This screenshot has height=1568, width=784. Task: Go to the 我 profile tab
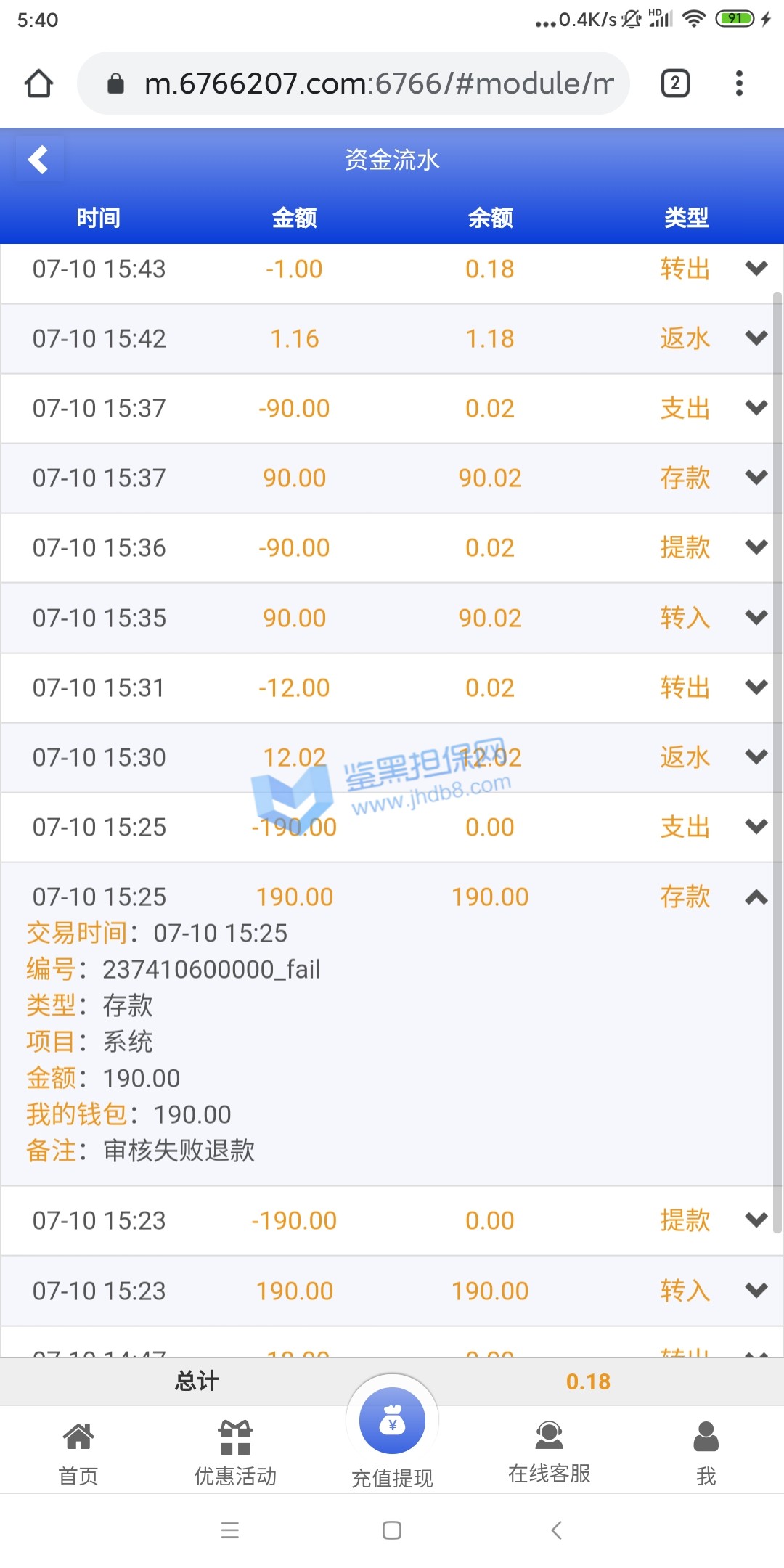click(706, 1453)
